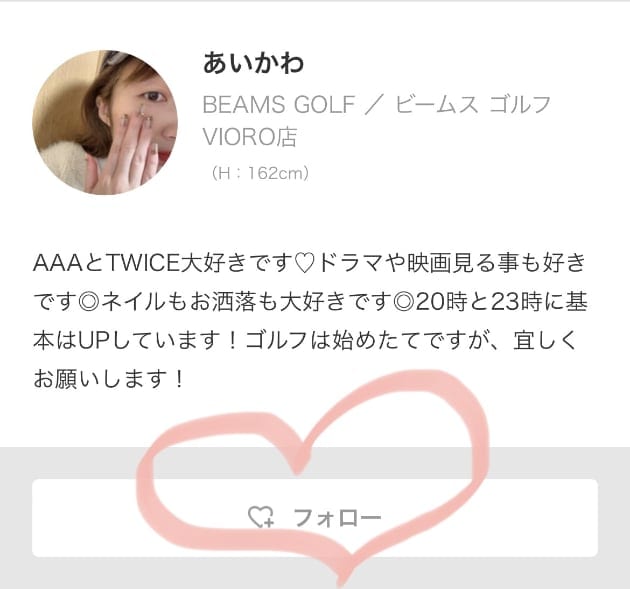This screenshot has height=589, width=630.
Task: Follow あいかわ with the フォロー button
Action: [x=315, y=517]
